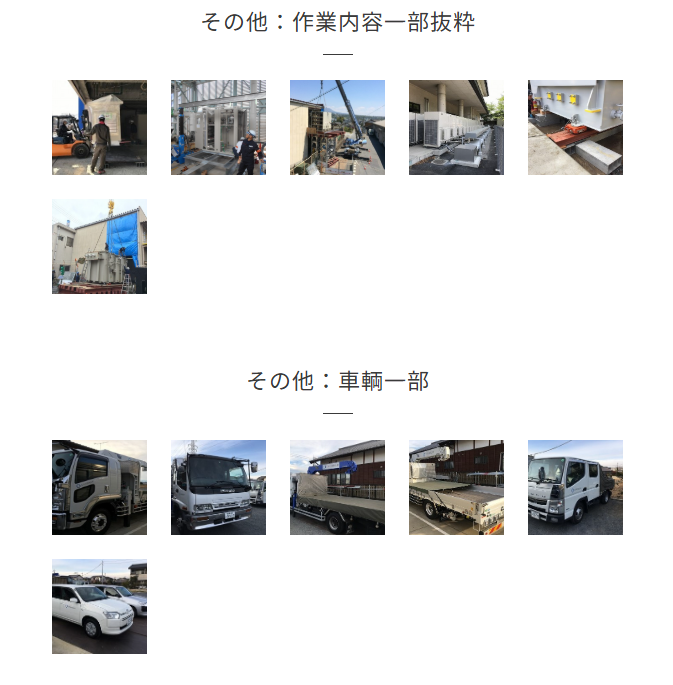Screen dimensions: 673x685
Task: View the photo of the worker in a safety helmet
Action: (x=218, y=127)
